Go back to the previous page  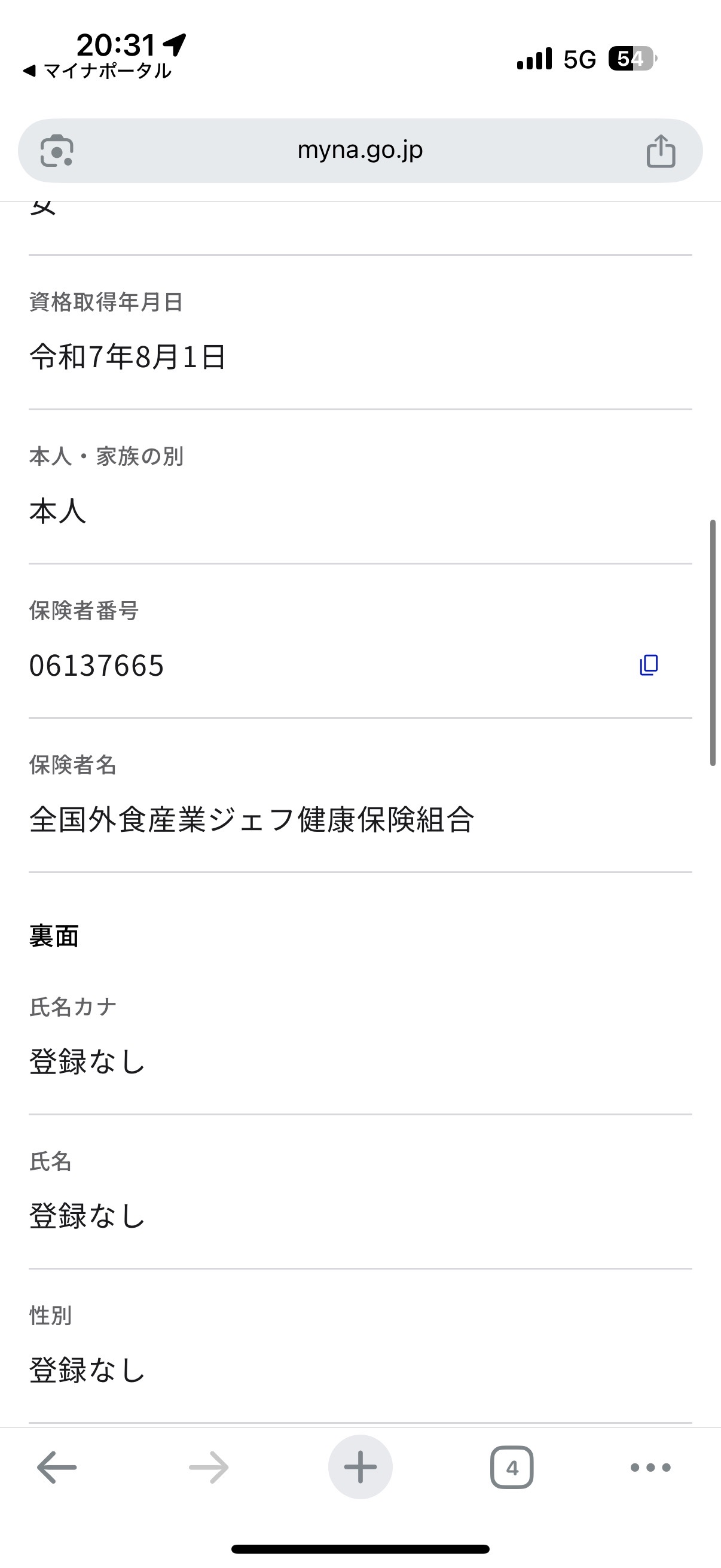(x=57, y=1468)
